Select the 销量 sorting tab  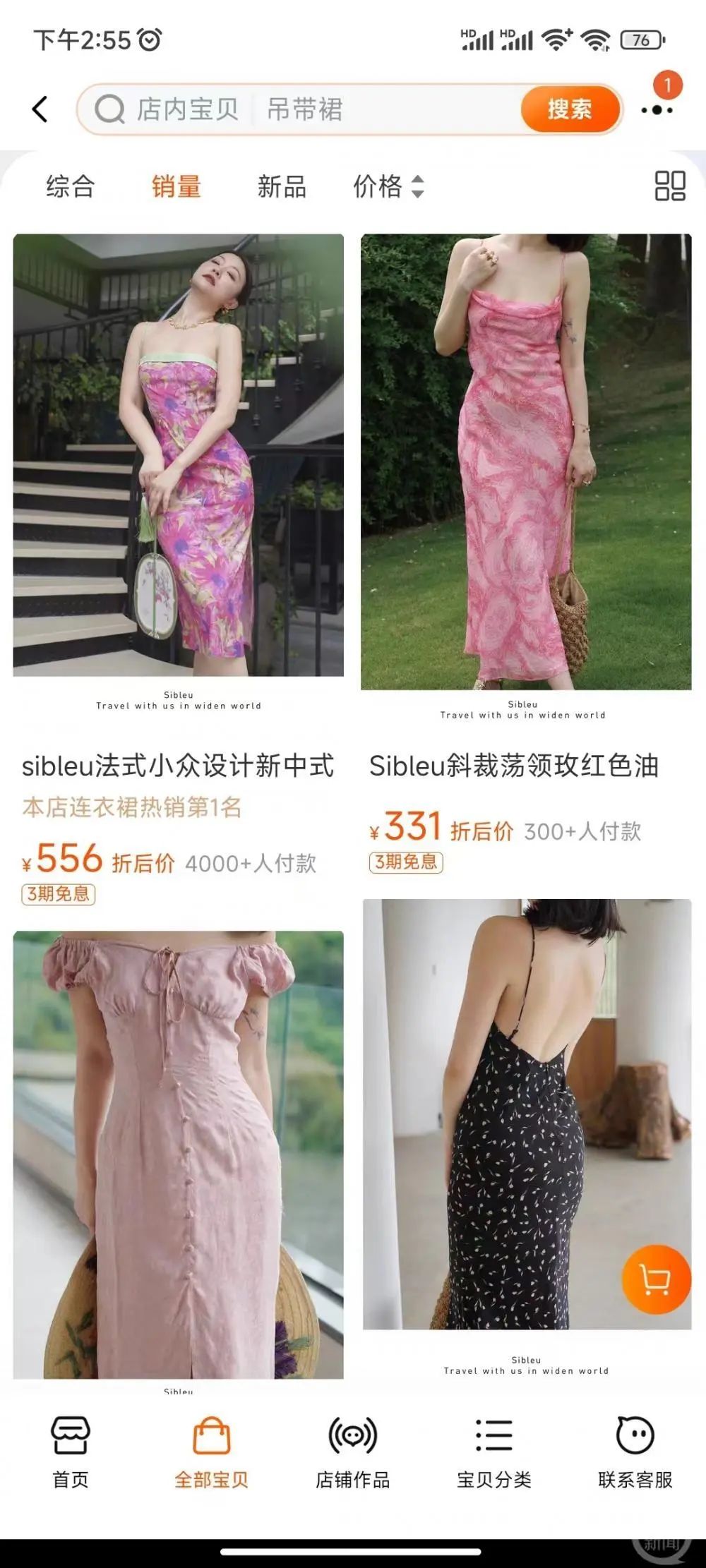point(176,186)
